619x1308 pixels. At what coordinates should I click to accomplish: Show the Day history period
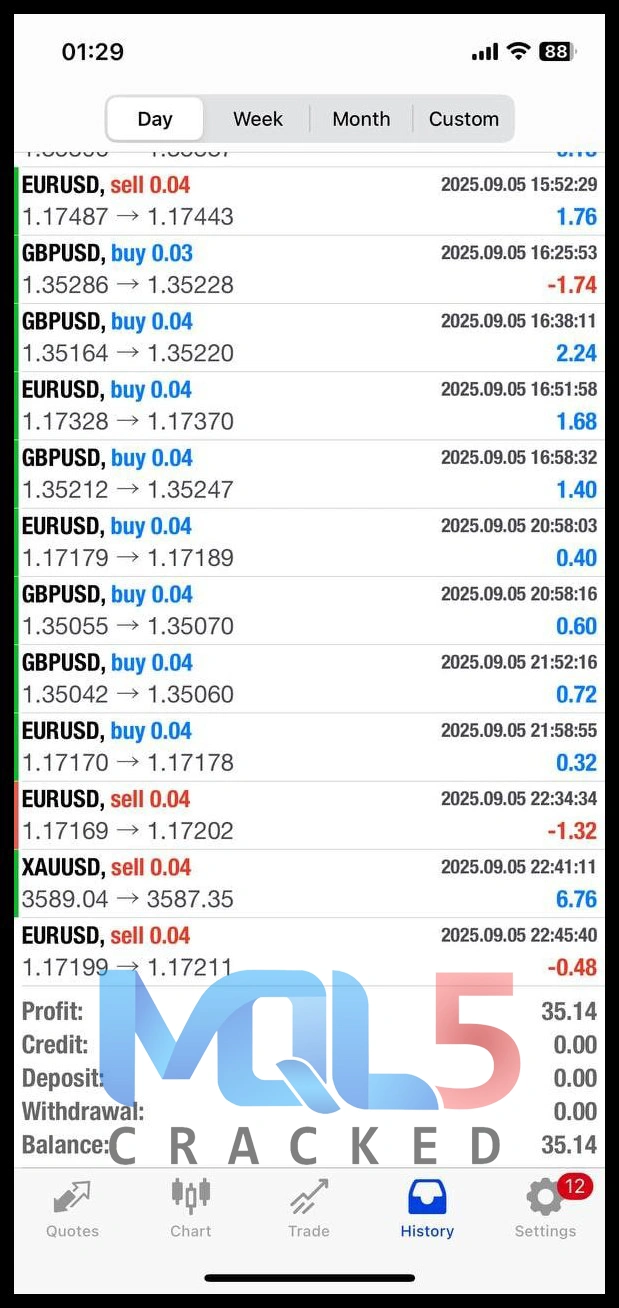[x=155, y=119]
